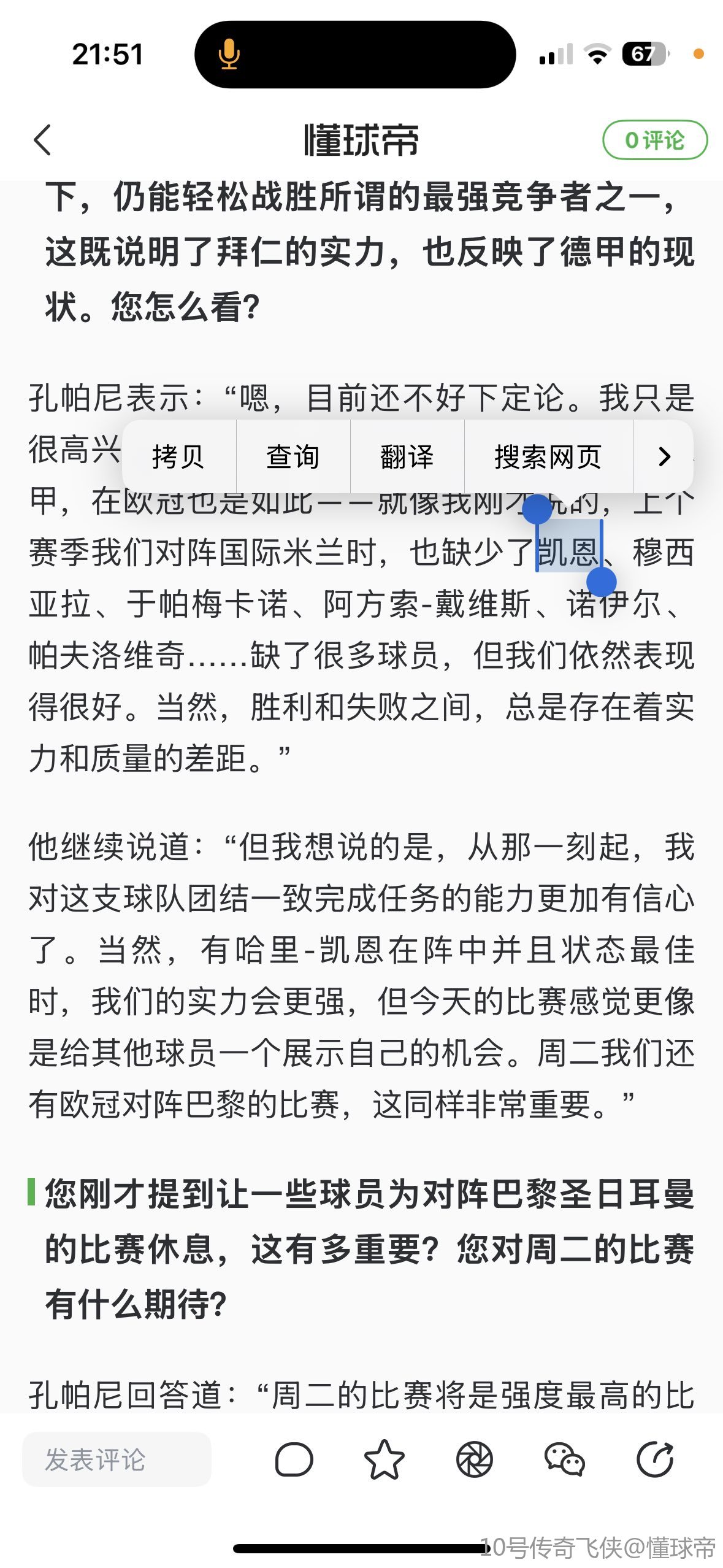Screen dimensions: 723x1568
Task: Open comments bubble icon in bottom bar
Action: (294, 1459)
